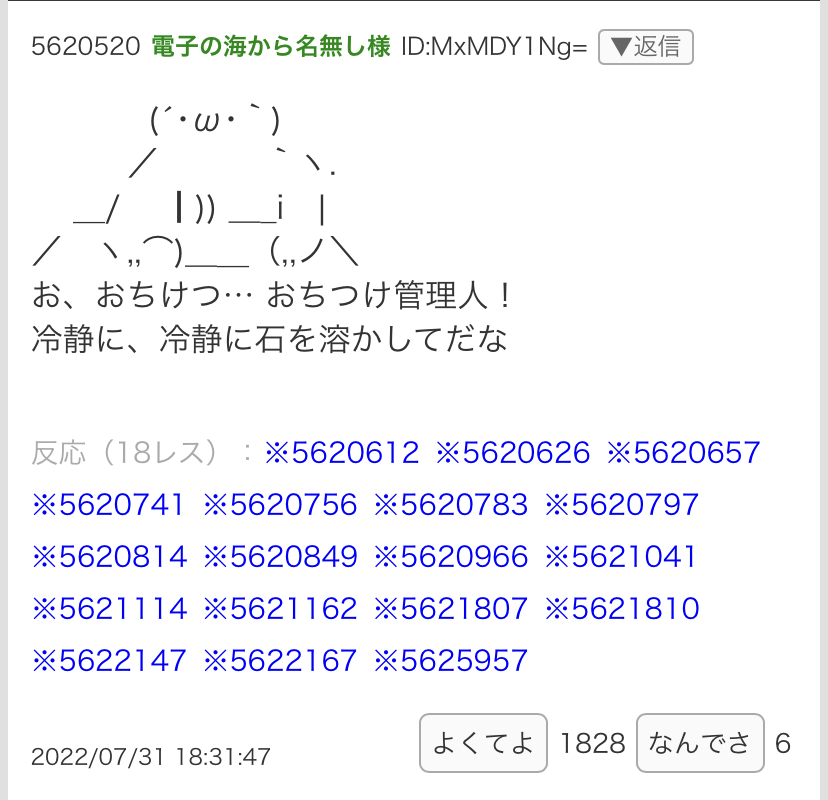Screen dimensions: 828x800
Task: Vote よくてよ on this comment
Action: coord(483,743)
